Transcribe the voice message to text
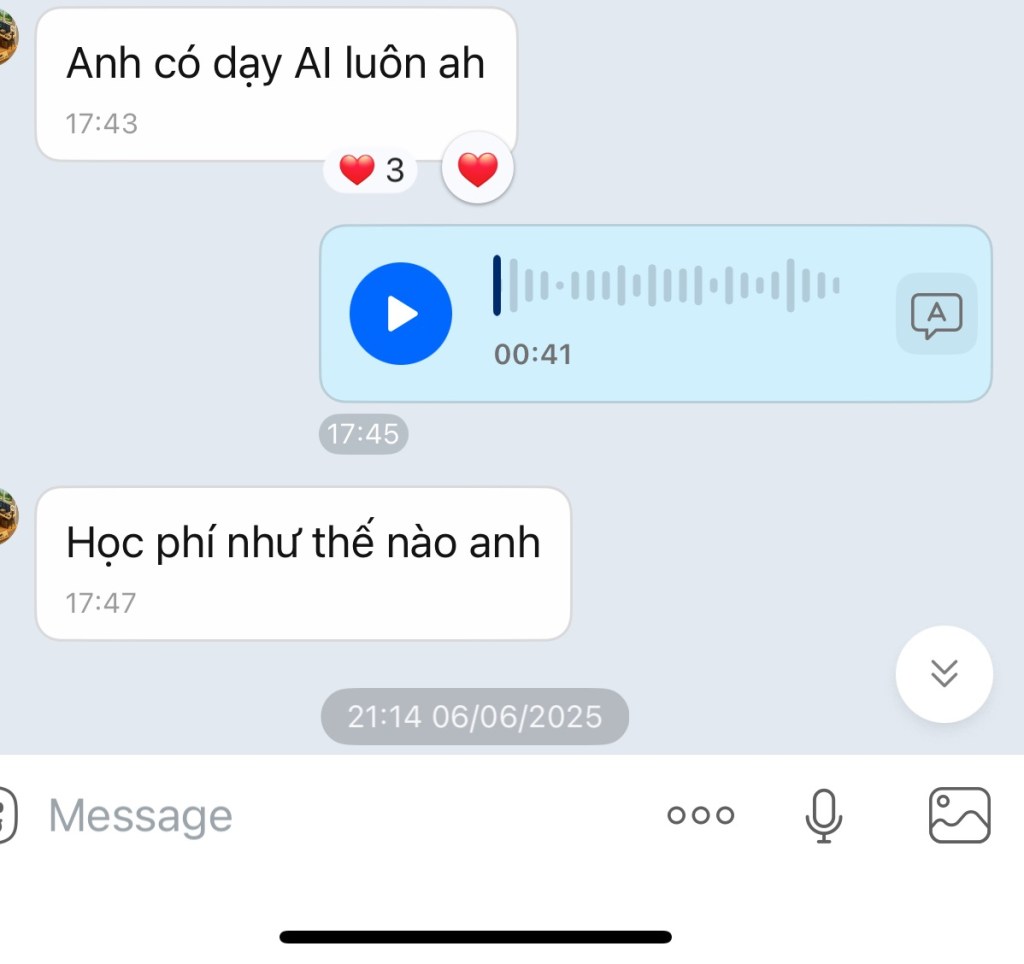Image resolution: width=1024 pixels, height=964 pixels. click(x=936, y=314)
